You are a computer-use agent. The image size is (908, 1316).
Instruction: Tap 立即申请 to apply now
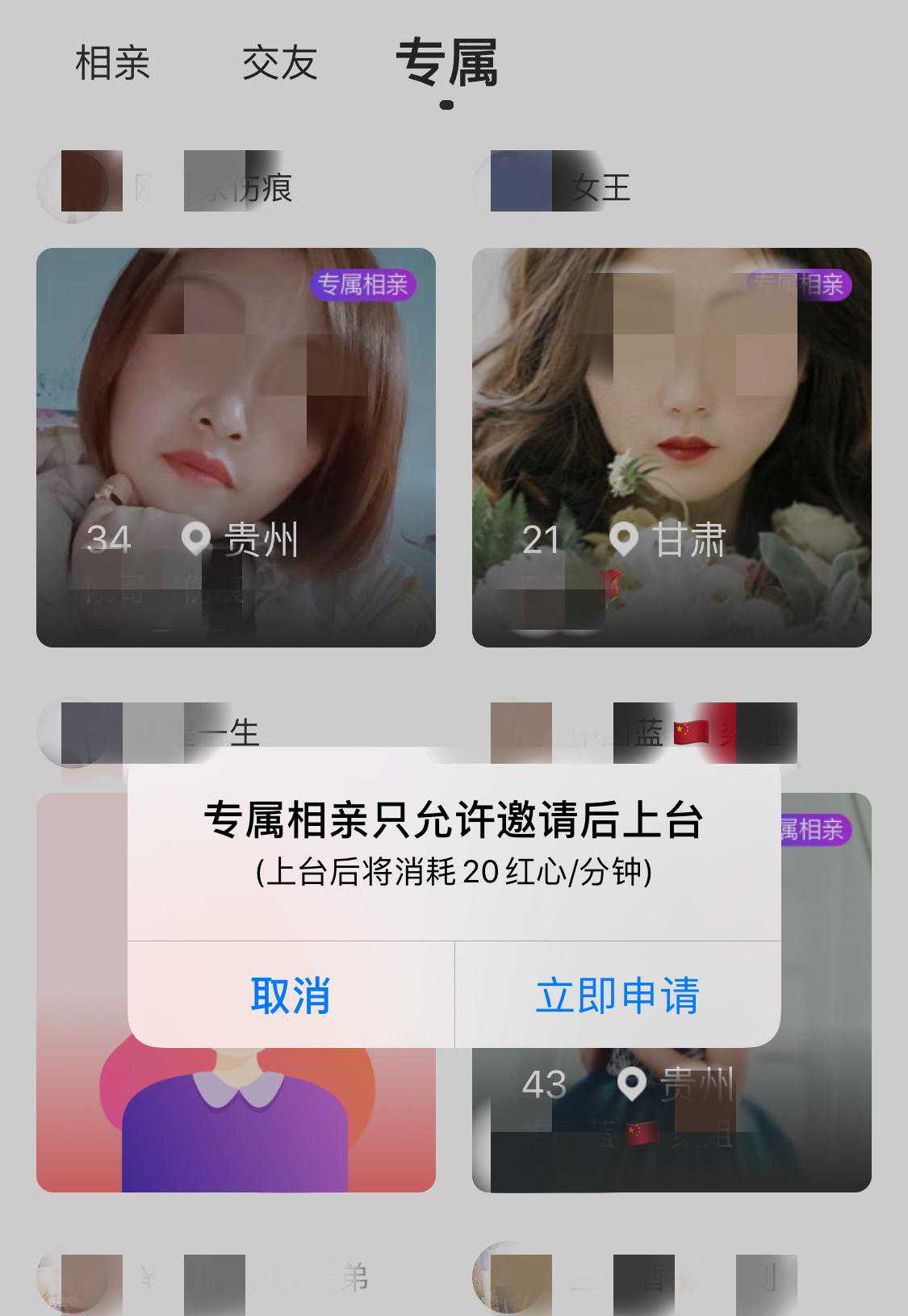(617, 995)
